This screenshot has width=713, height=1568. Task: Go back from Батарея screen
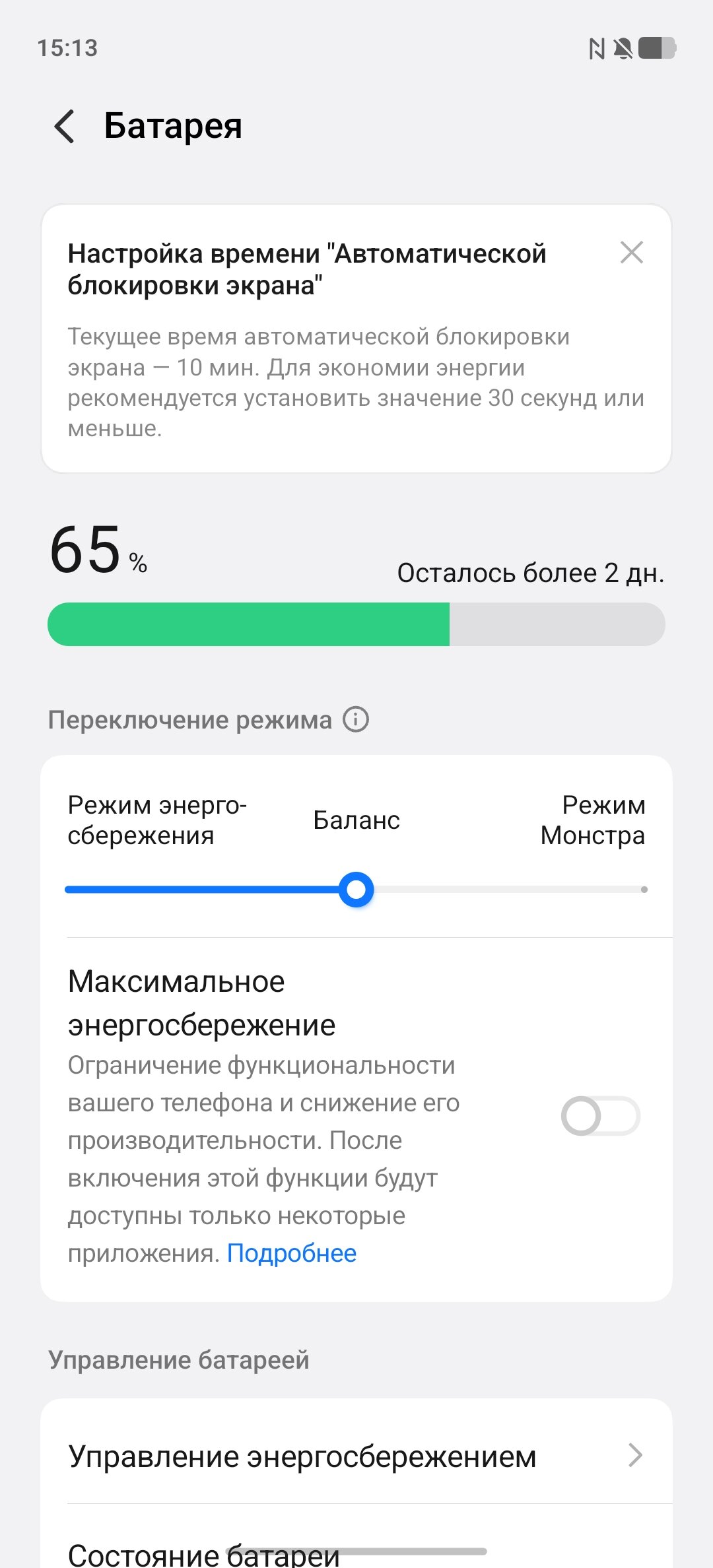(65, 126)
